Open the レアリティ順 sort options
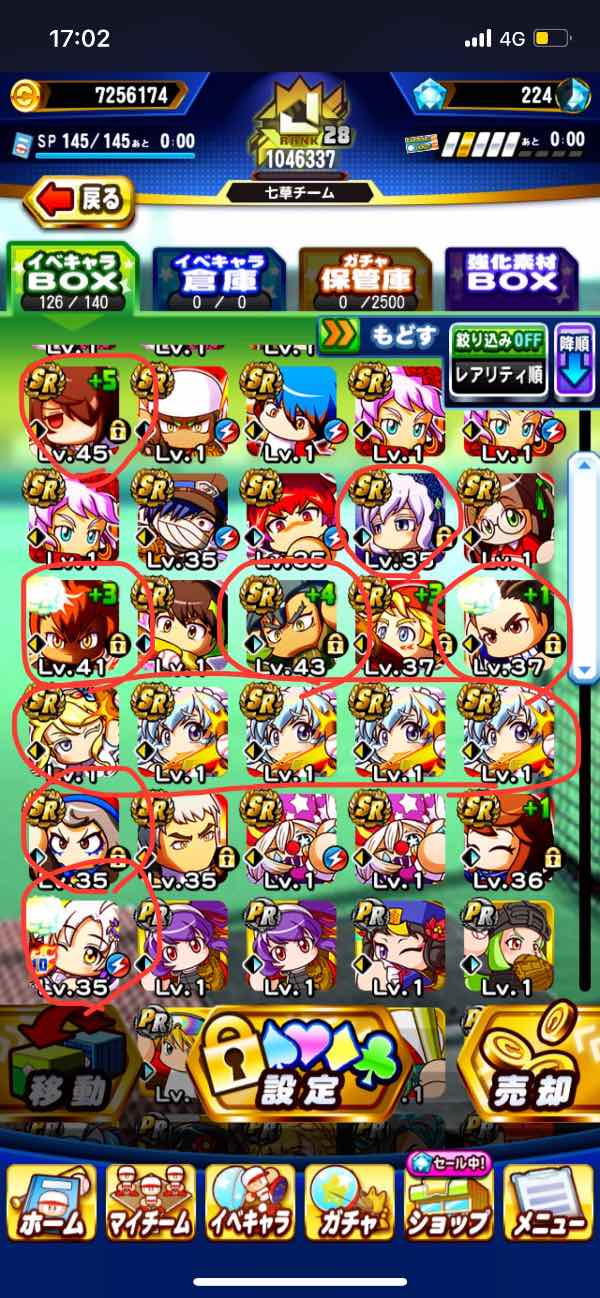 (497, 376)
